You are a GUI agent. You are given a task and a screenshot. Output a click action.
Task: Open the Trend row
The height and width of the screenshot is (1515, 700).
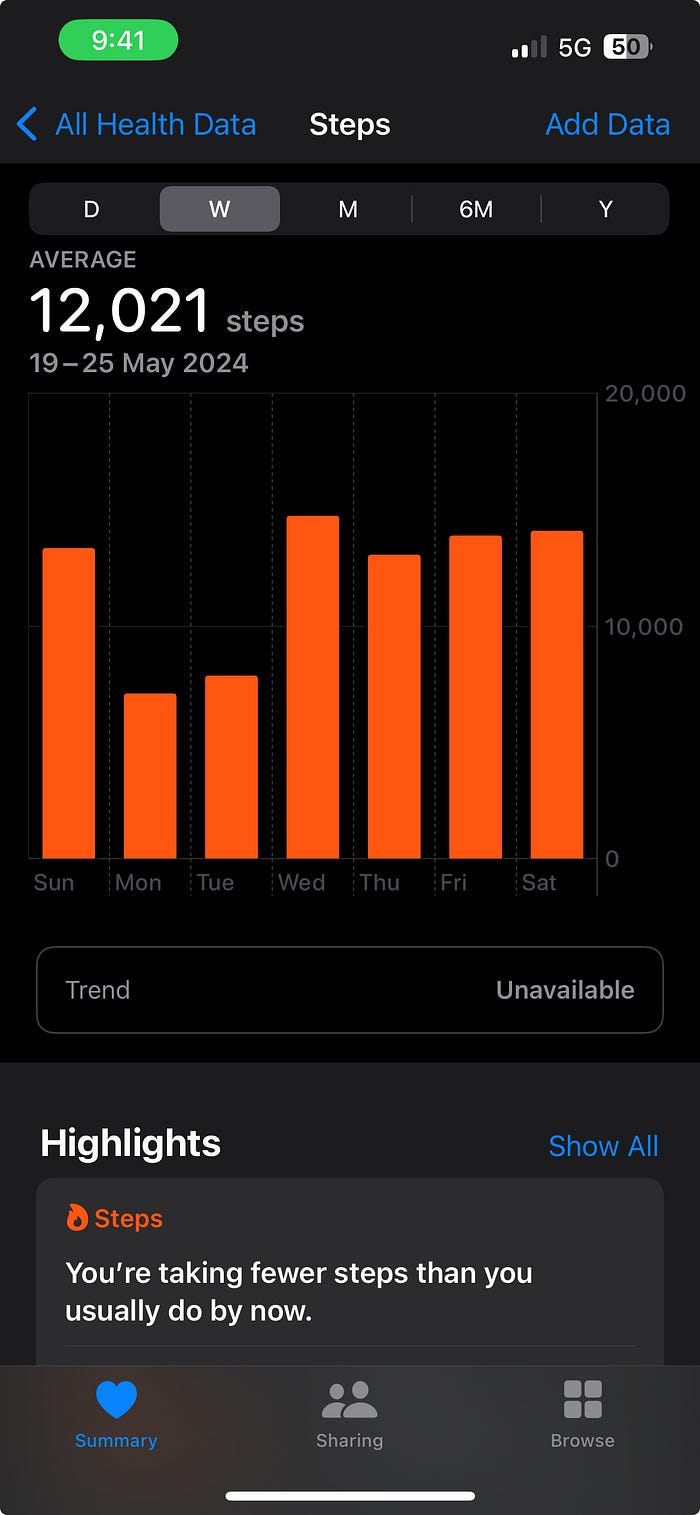pyautogui.click(x=350, y=990)
